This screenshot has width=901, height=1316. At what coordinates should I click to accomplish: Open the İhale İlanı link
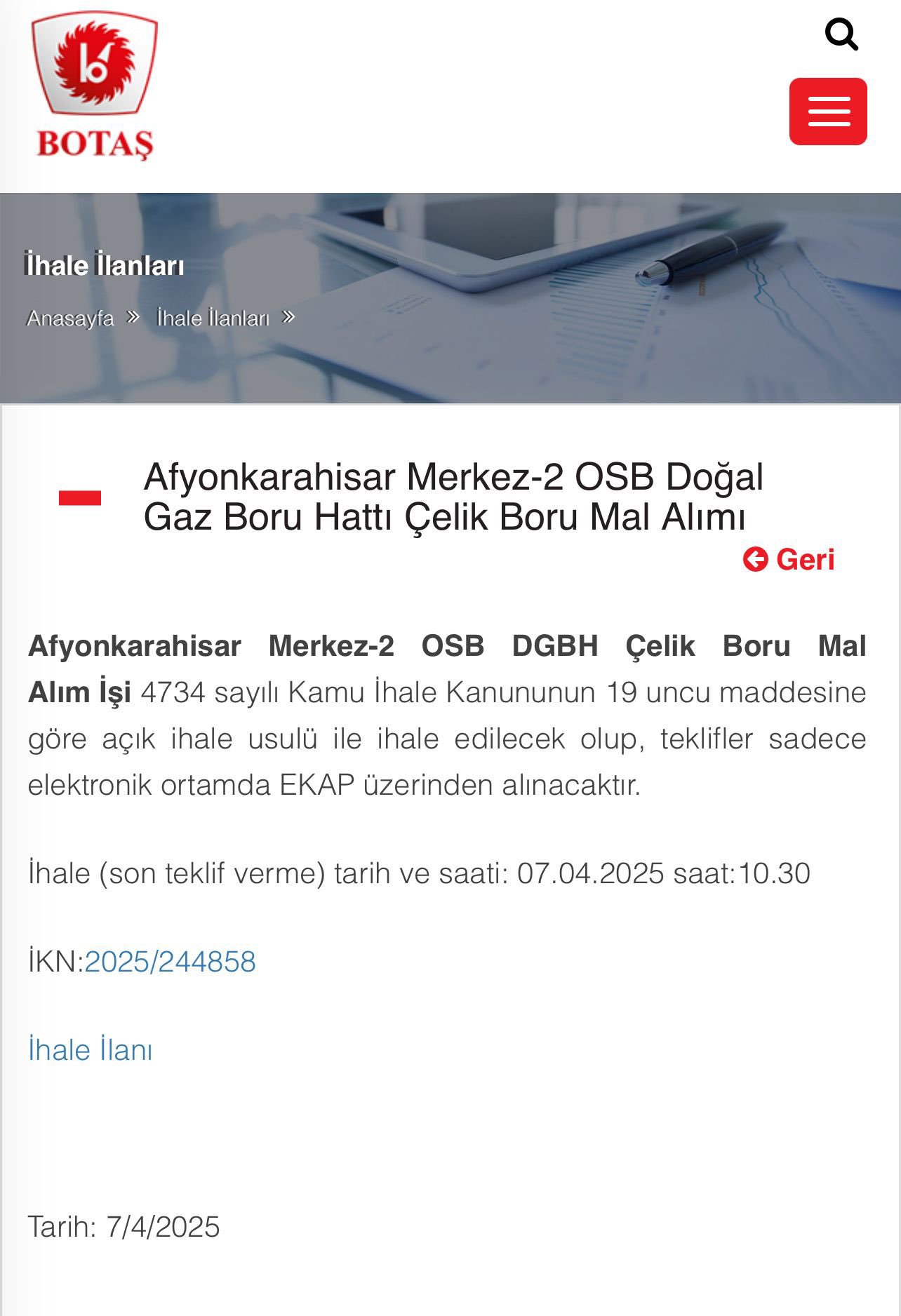tap(91, 1050)
